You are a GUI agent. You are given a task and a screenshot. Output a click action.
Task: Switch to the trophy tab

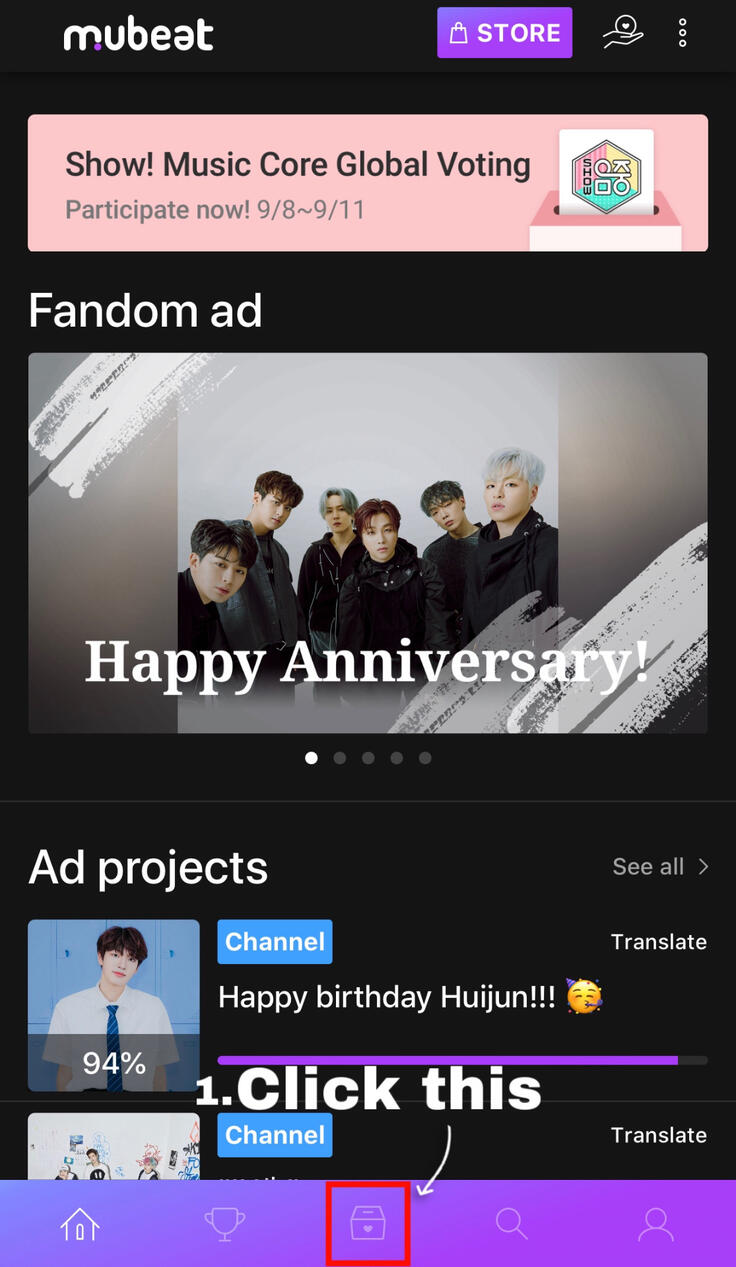225,1224
